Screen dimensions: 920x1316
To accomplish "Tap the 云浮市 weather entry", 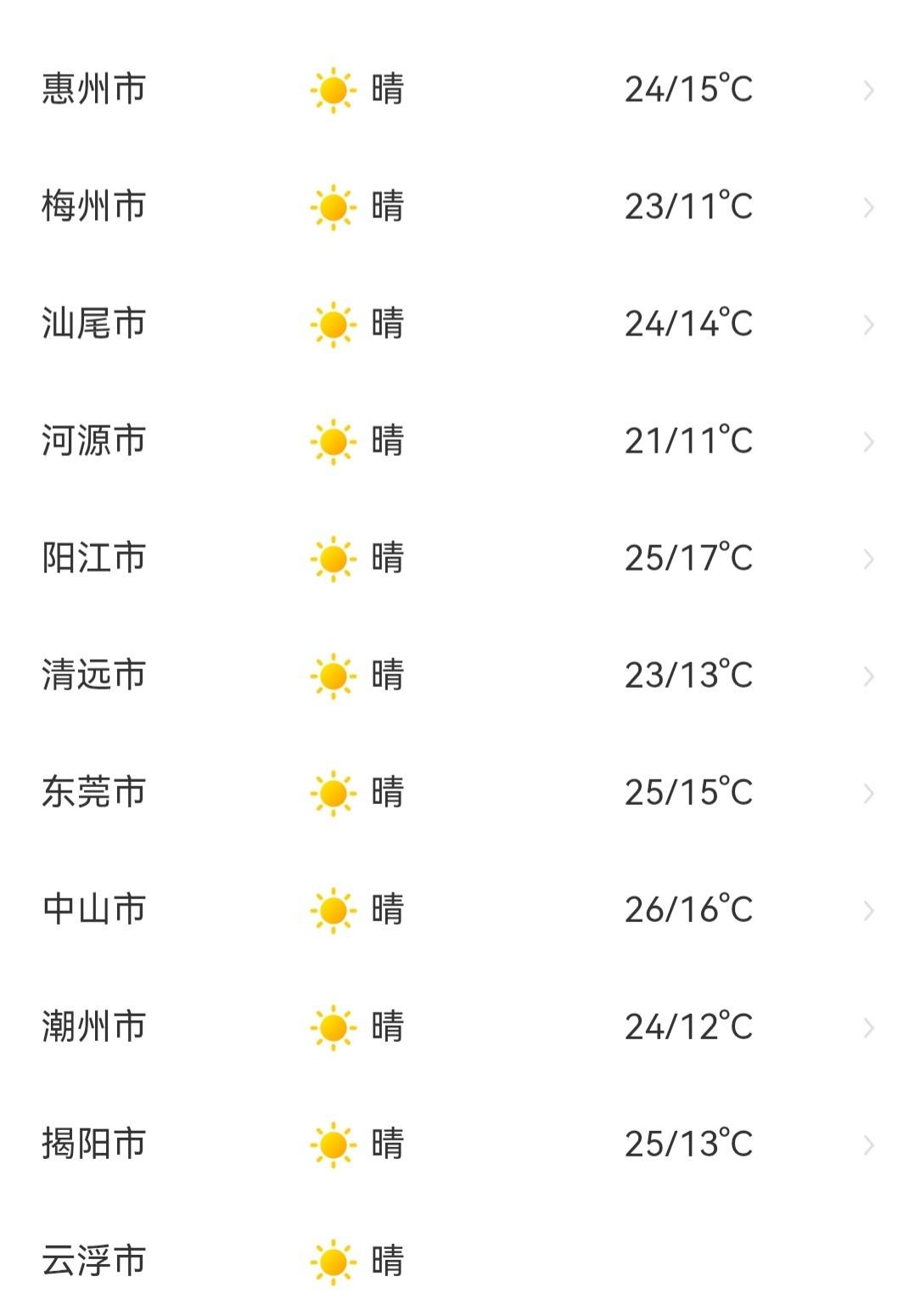I will pyautogui.click(x=460, y=1260).
